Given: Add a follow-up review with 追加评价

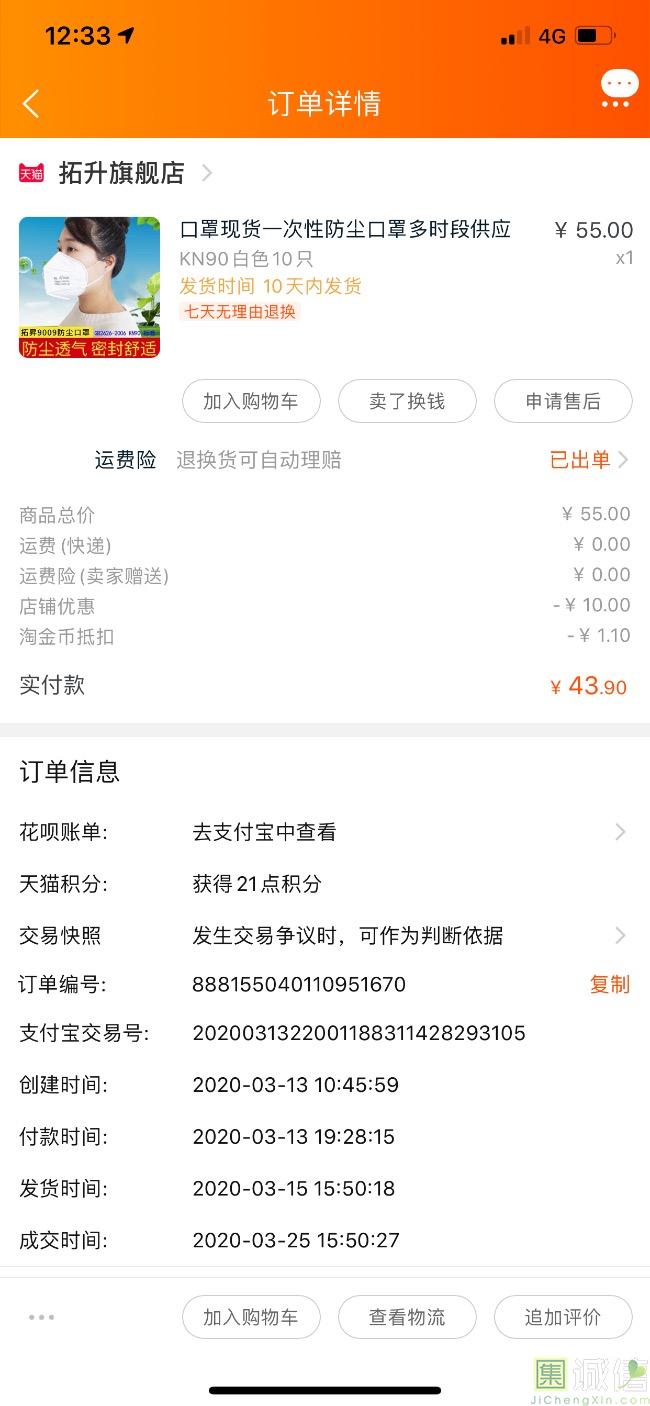Looking at the screenshot, I should point(563,1317).
